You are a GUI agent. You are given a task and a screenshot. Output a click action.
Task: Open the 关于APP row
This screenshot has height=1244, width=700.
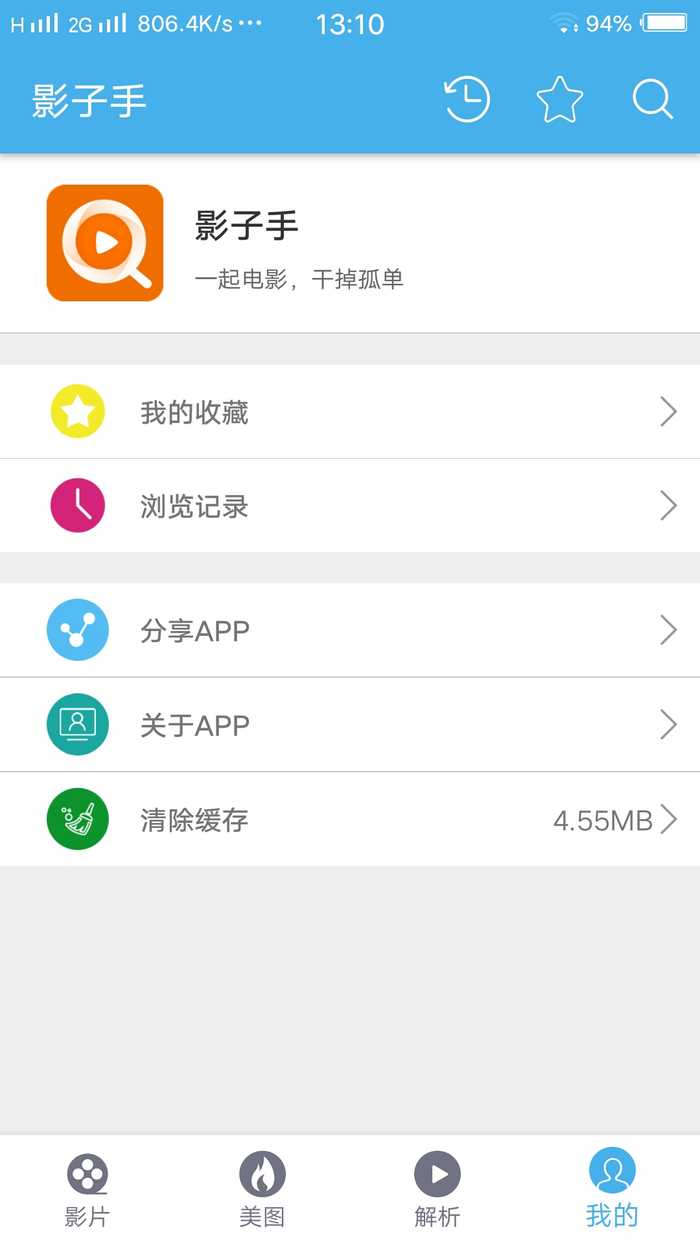(x=350, y=725)
